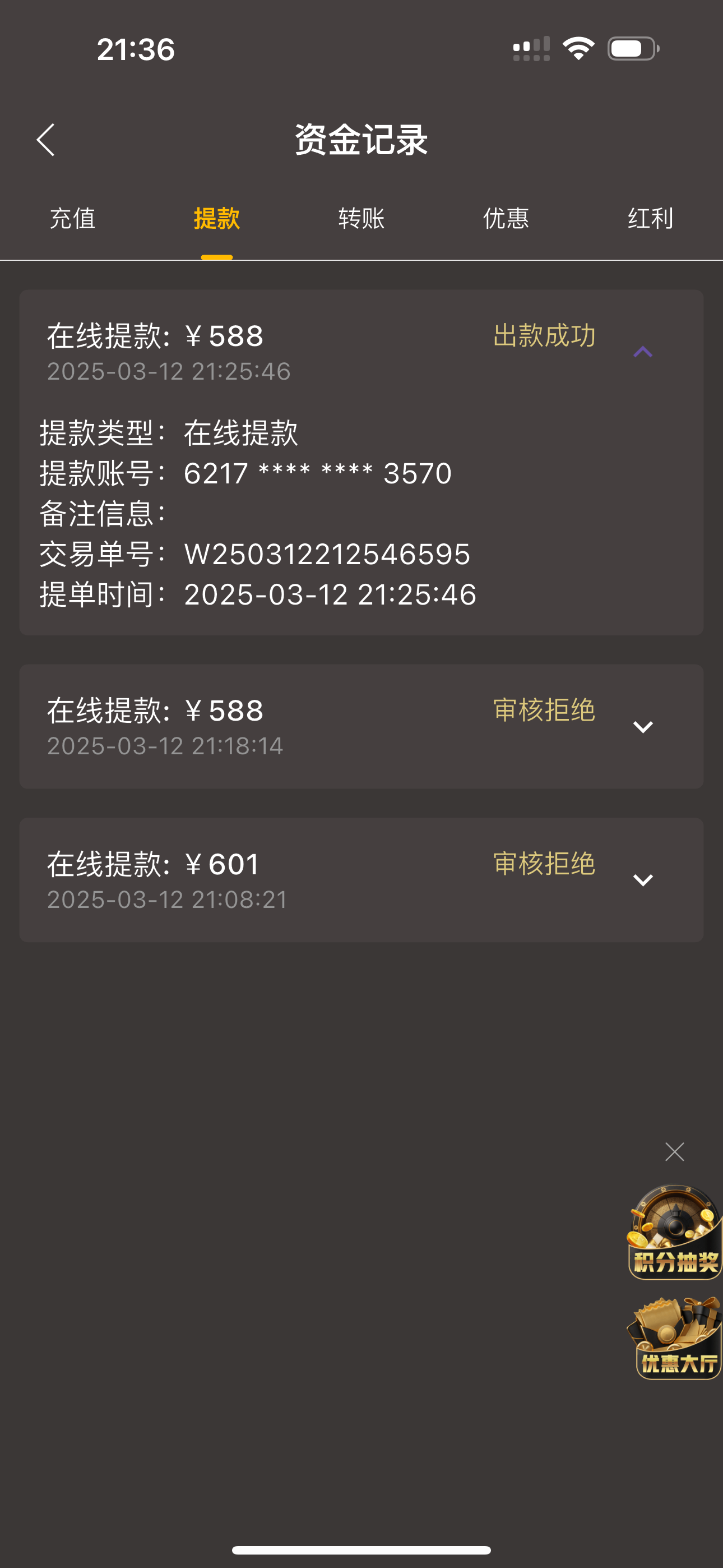Switch to the 充值 tab
The width and height of the screenshot is (723, 1568).
(72, 219)
